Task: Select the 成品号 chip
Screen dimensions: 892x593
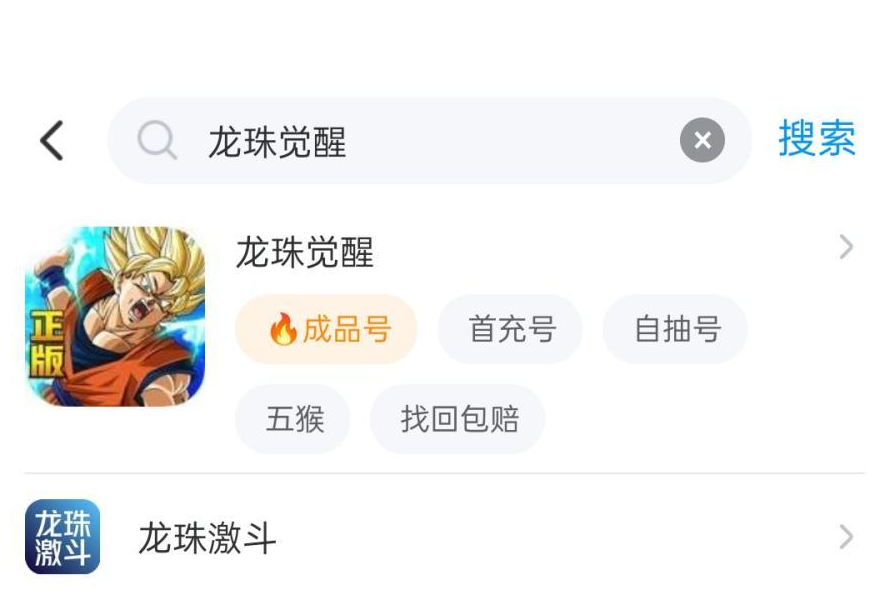Action: tap(326, 329)
